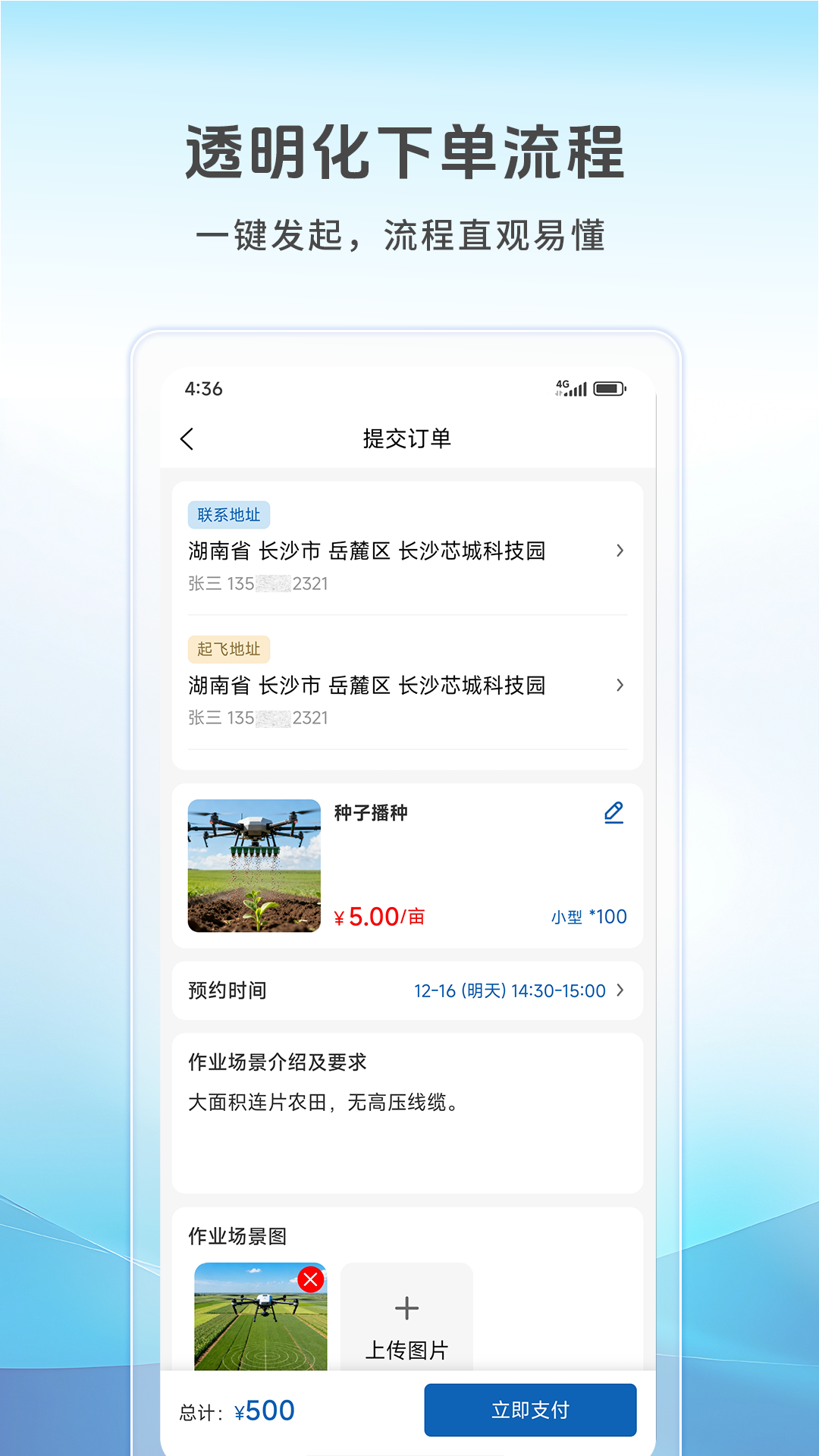Tap the seed sowing drone thumbnail

pyautogui.click(x=253, y=864)
